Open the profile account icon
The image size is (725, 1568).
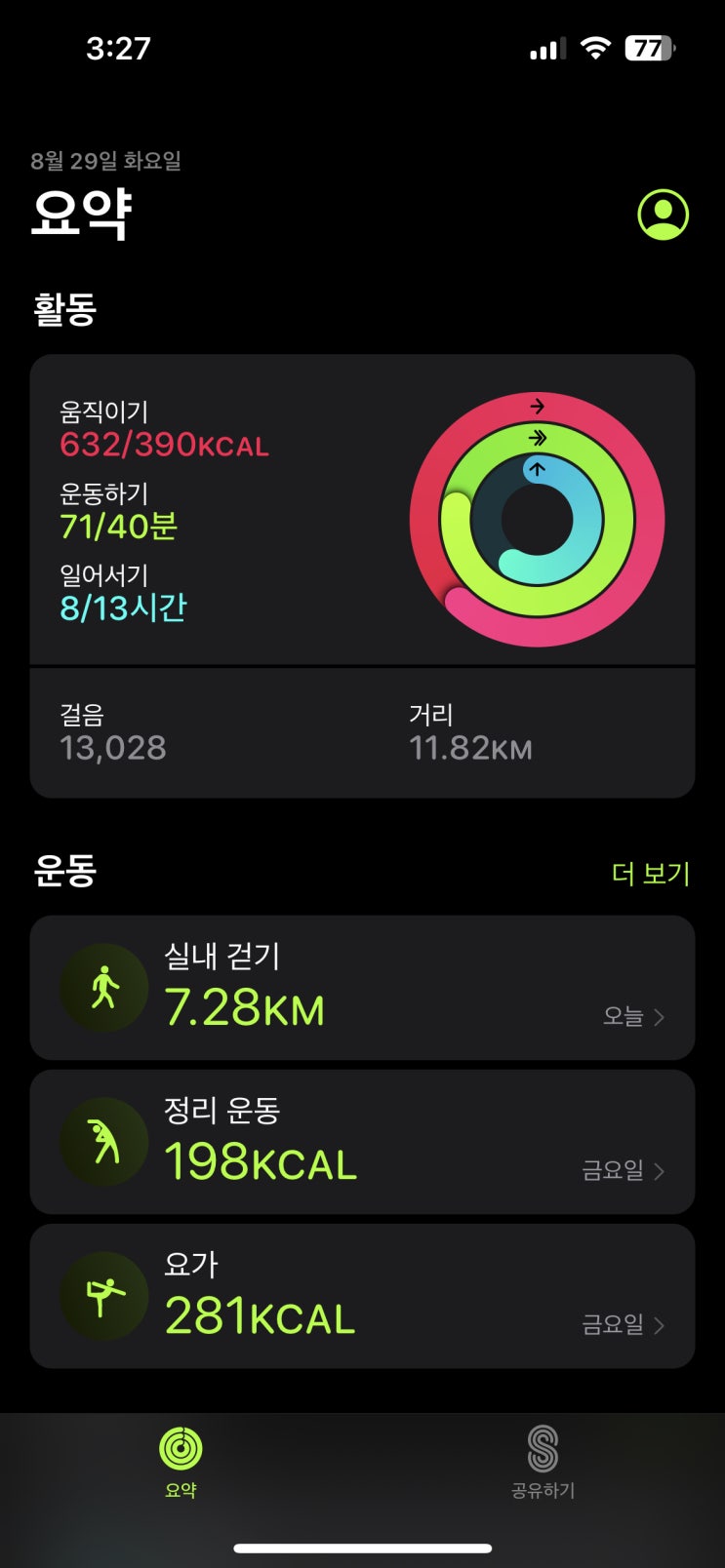663,215
